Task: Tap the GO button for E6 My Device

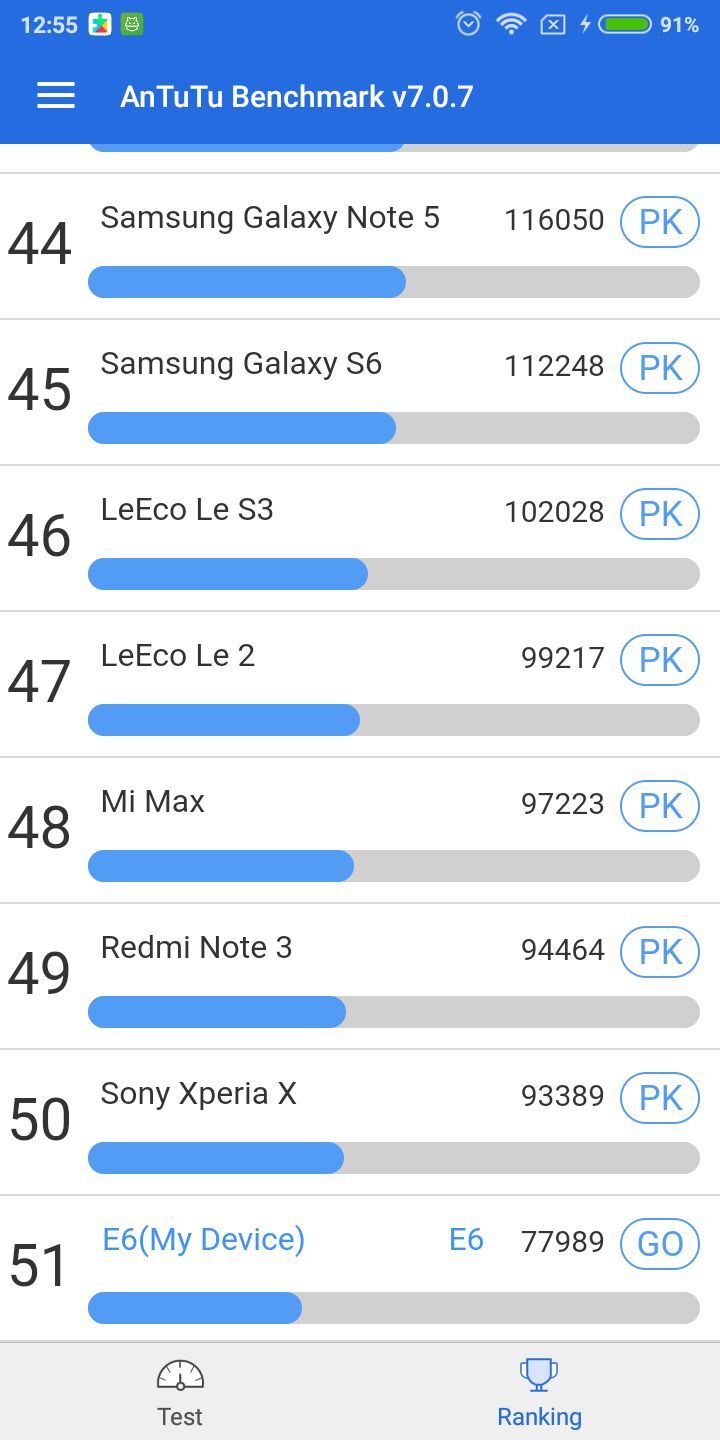Action: 659,1244
